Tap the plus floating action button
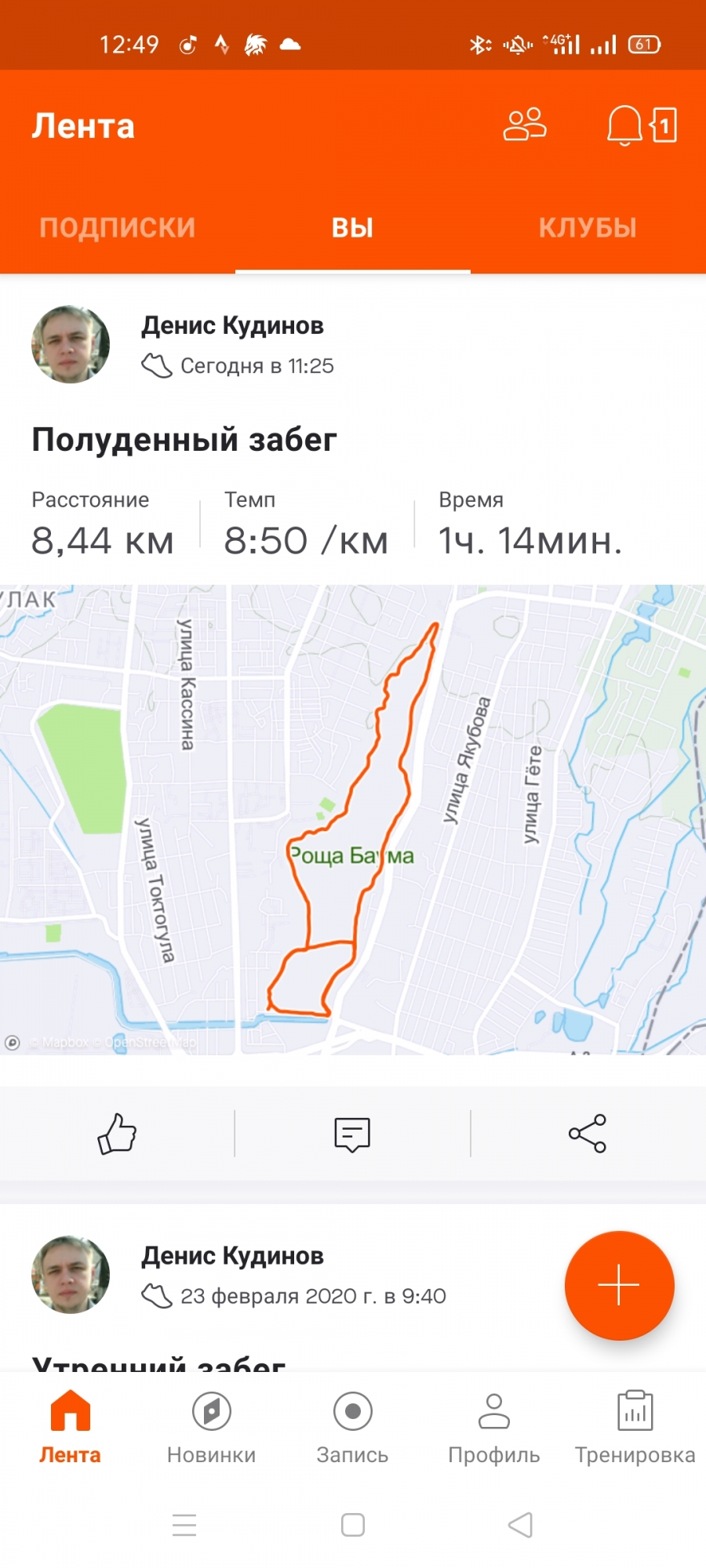706x1568 pixels. [x=619, y=1285]
